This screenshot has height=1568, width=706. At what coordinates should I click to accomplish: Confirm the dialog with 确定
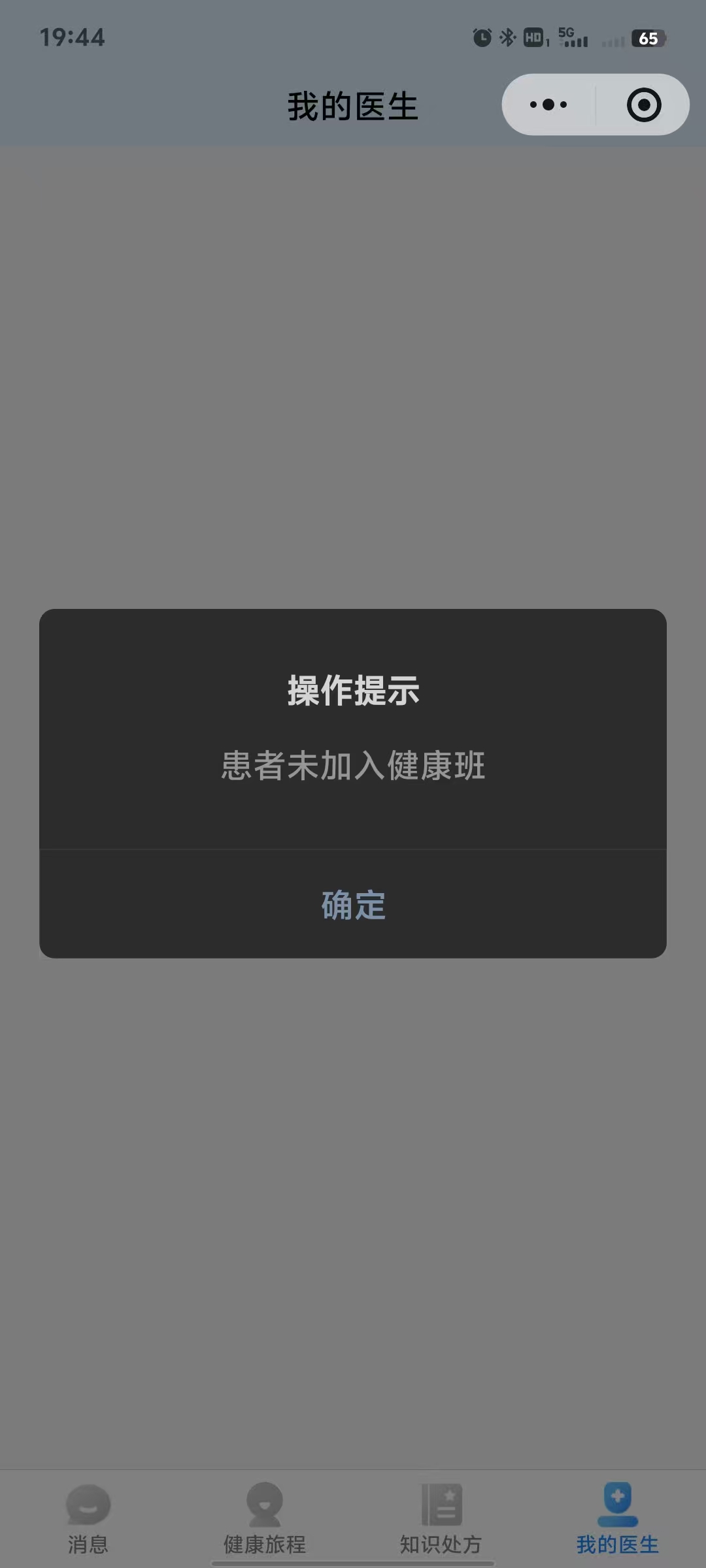(353, 905)
